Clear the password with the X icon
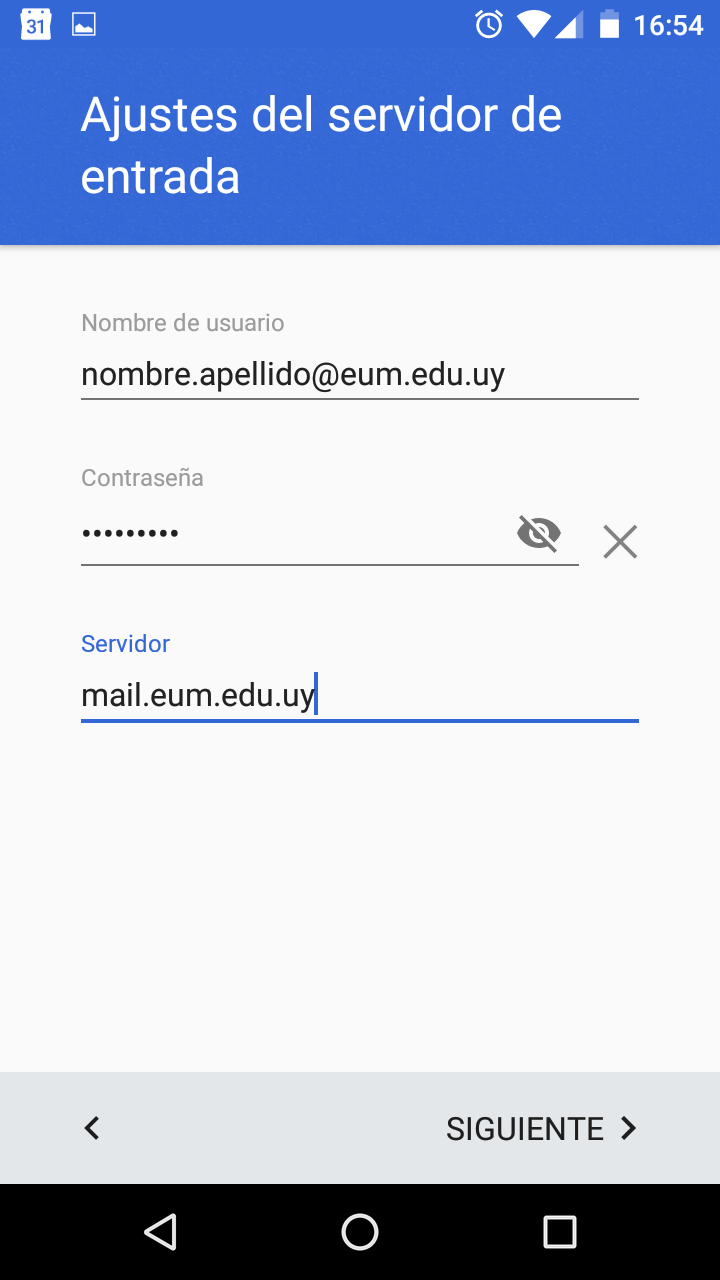720x1280 pixels. [x=620, y=542]
